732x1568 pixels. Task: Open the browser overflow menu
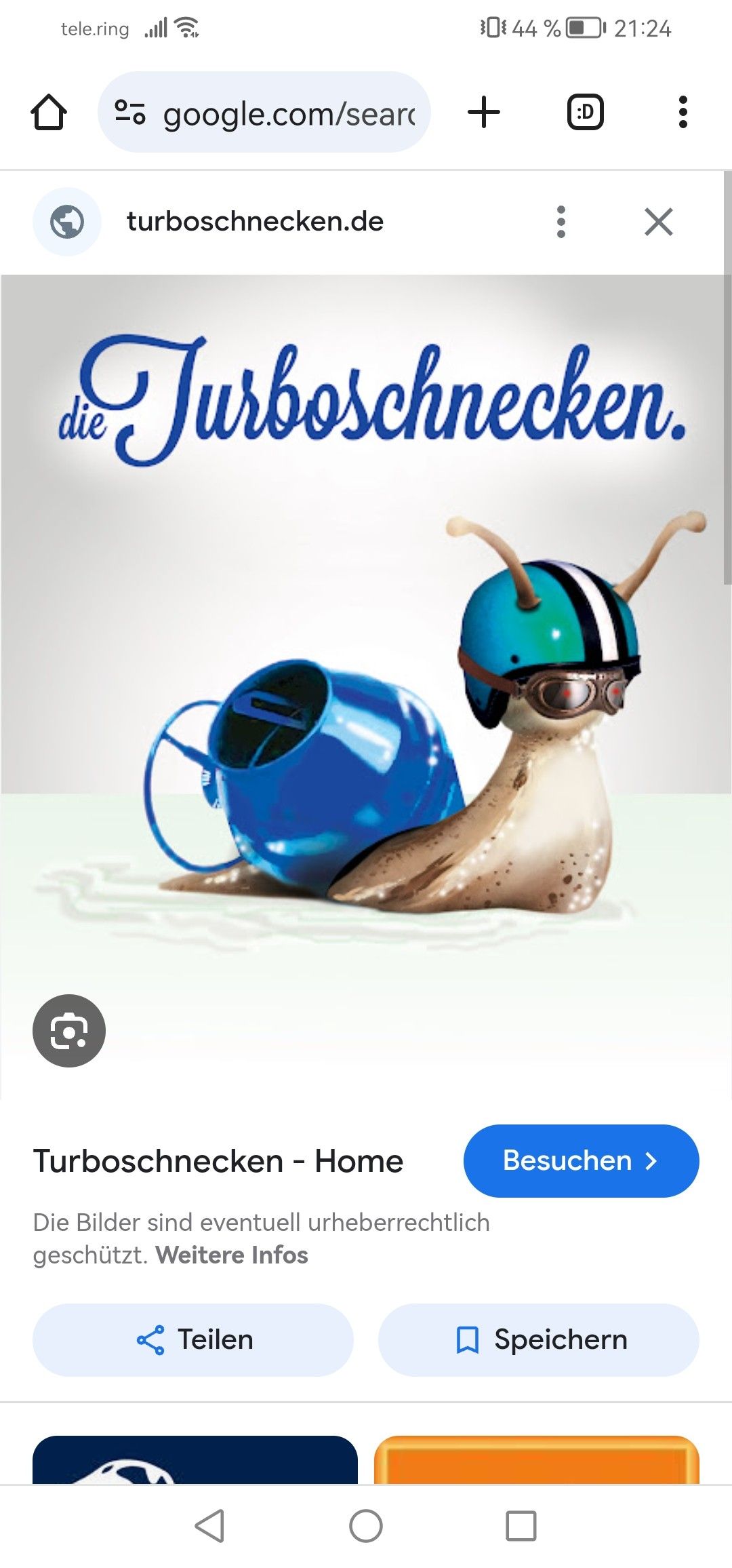click(683, 112)
